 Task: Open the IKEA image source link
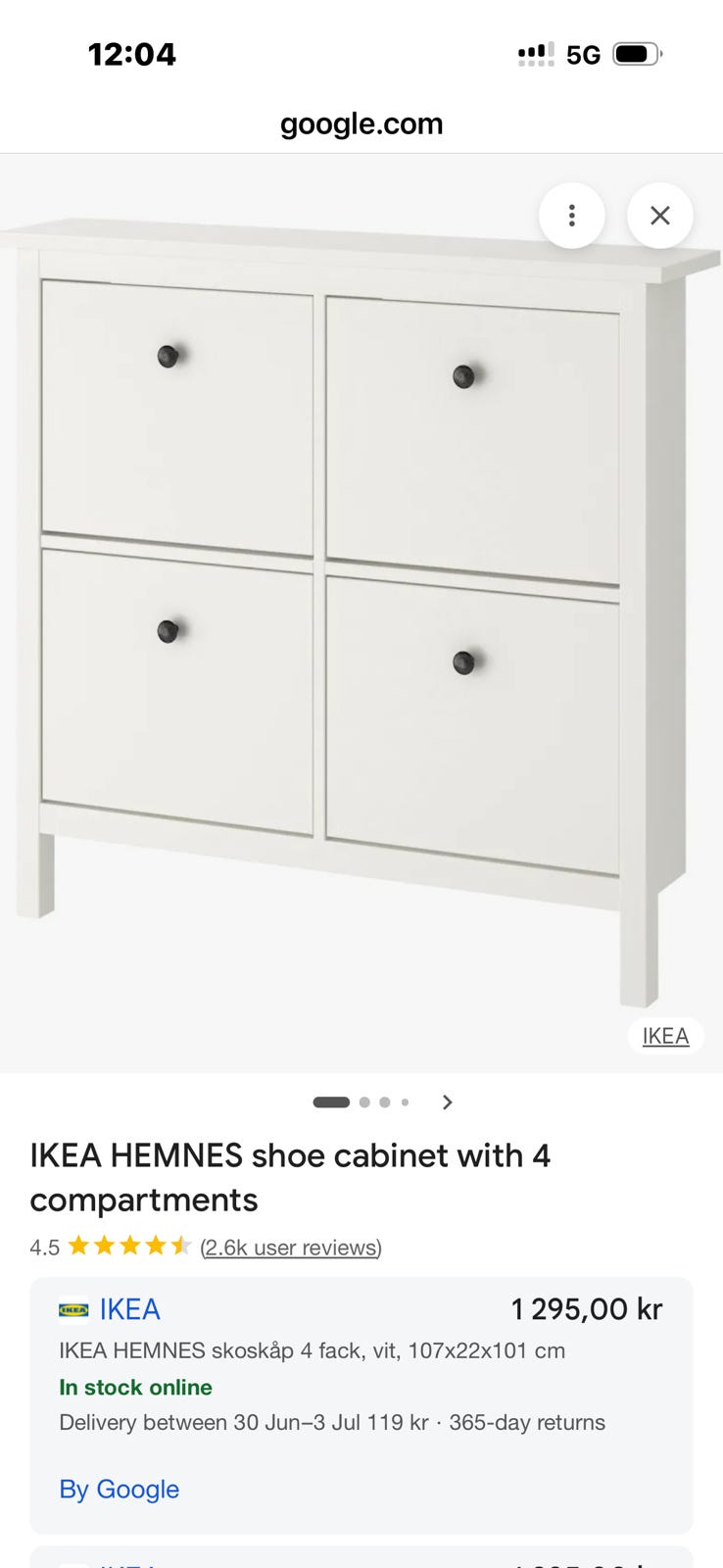[665, 1036]
